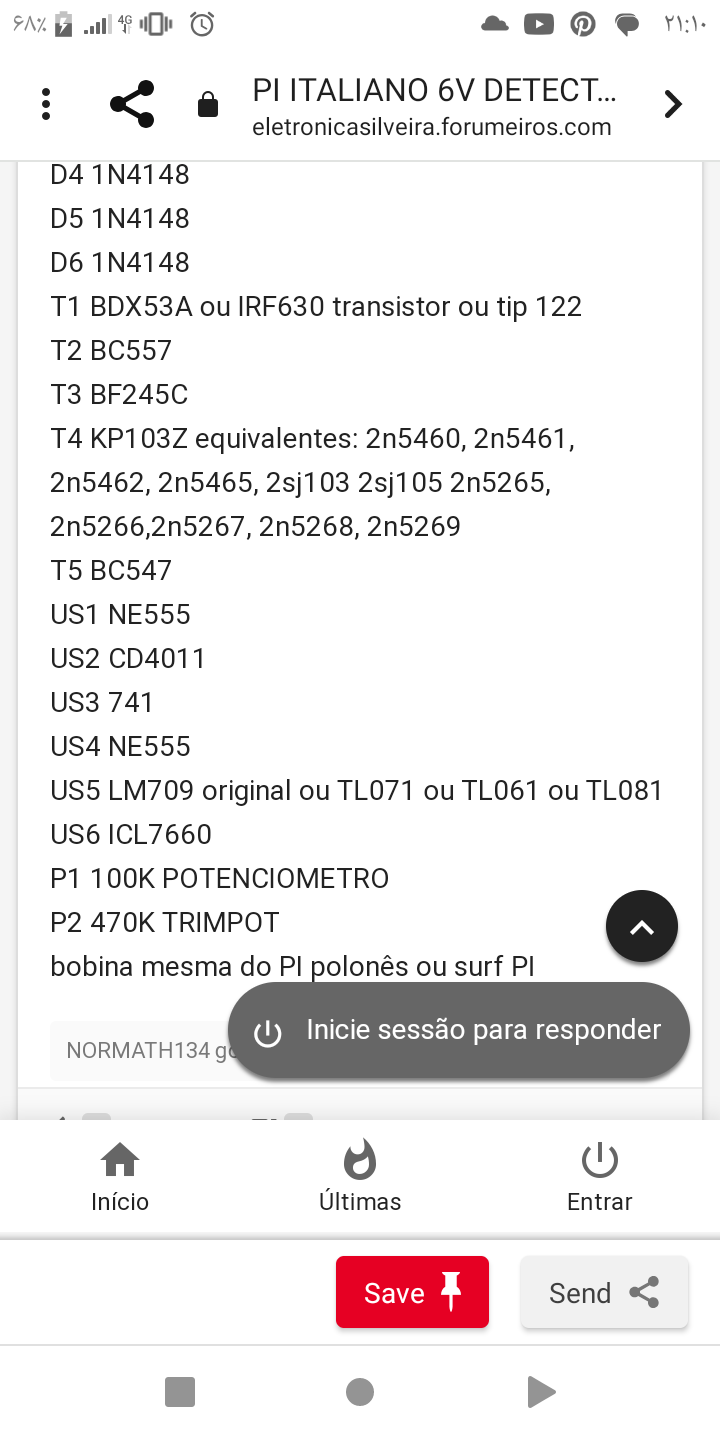Switch to the Últimas tab
Viewport: 720px width, 1440px height.
(x=360, y=1178)
